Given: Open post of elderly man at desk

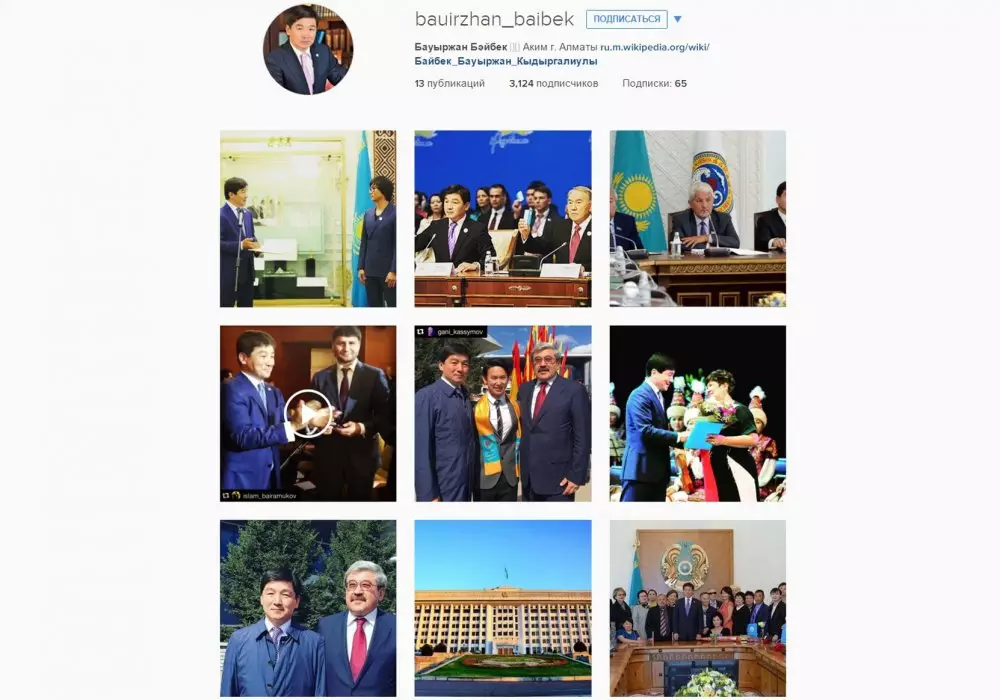Looking at the screenshot, I should (x=697, y=218).
